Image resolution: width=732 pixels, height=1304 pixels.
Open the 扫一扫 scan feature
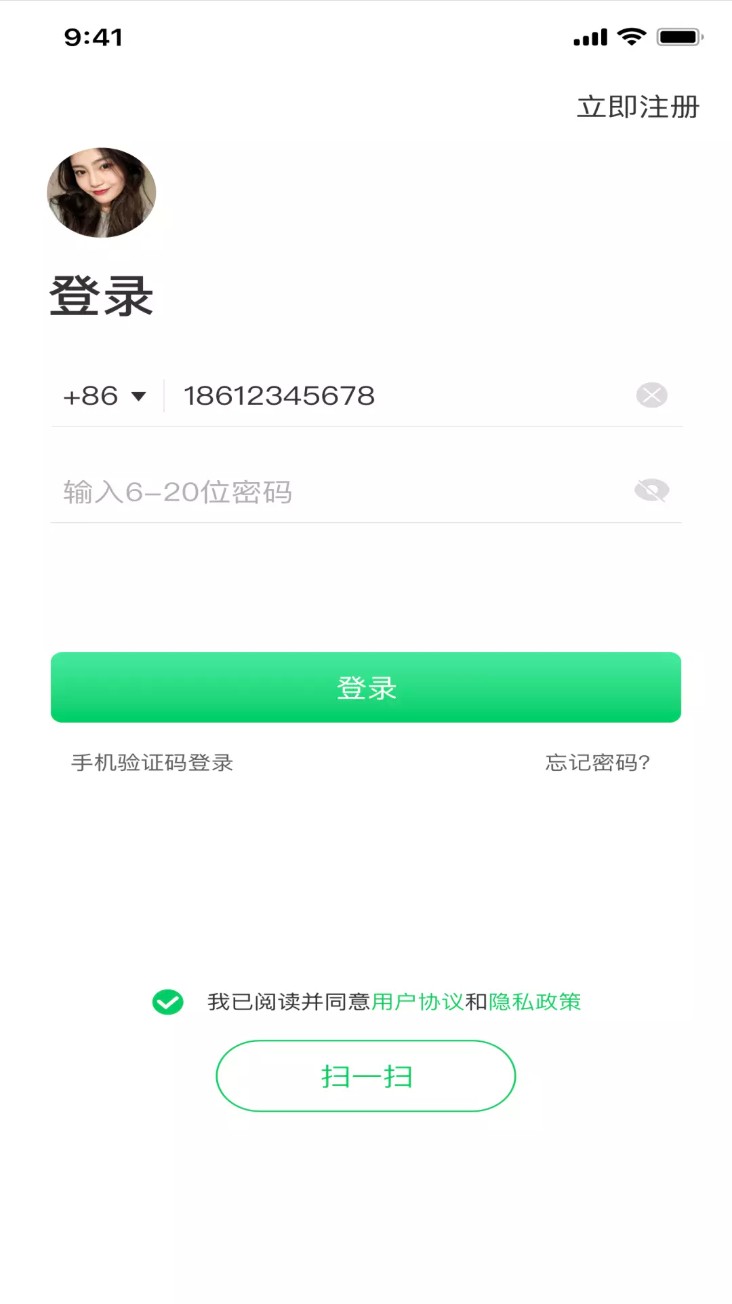point(366,1075)
